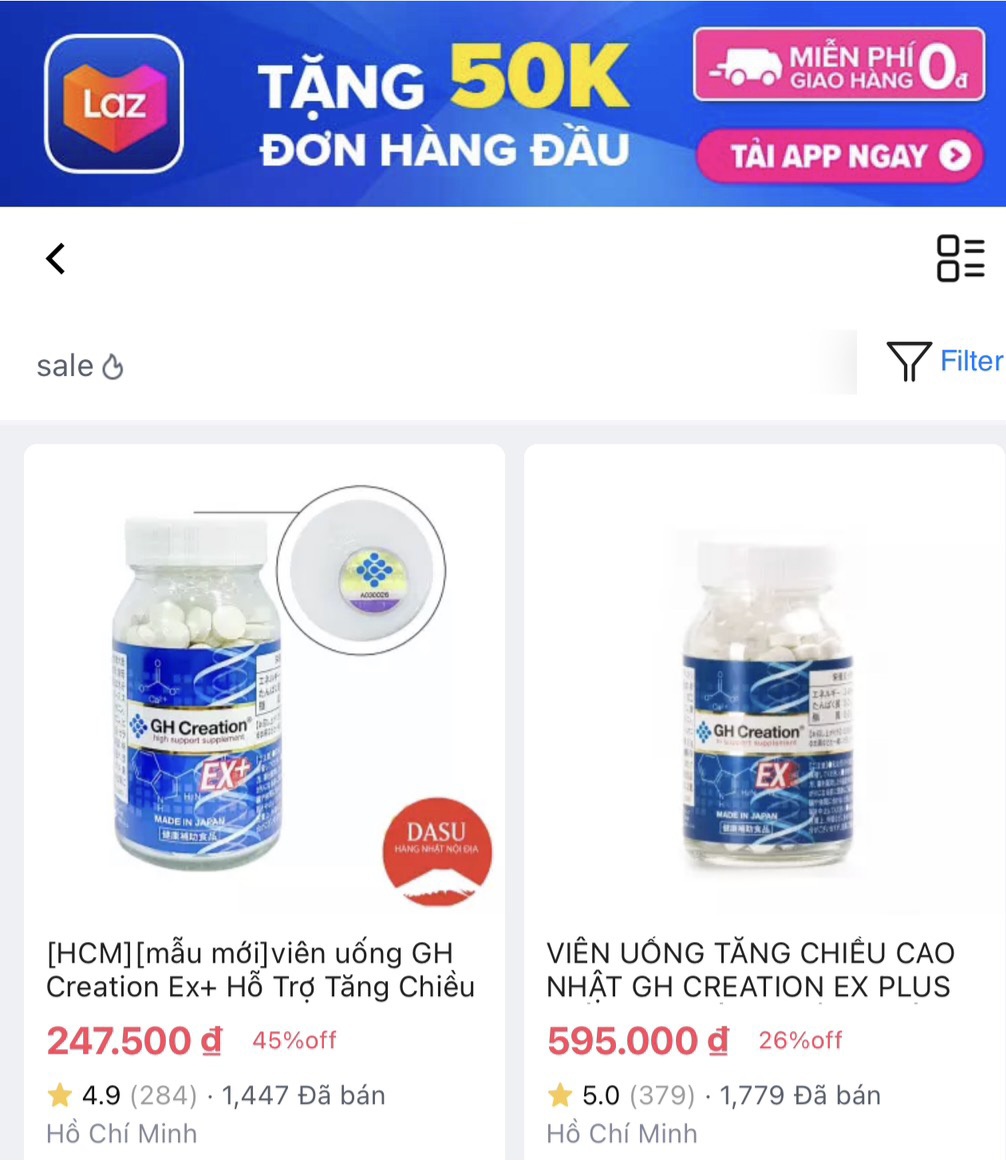Tap the Filter funnel icon
This screenshot has width=1006, height=1160.
[908, 363]
